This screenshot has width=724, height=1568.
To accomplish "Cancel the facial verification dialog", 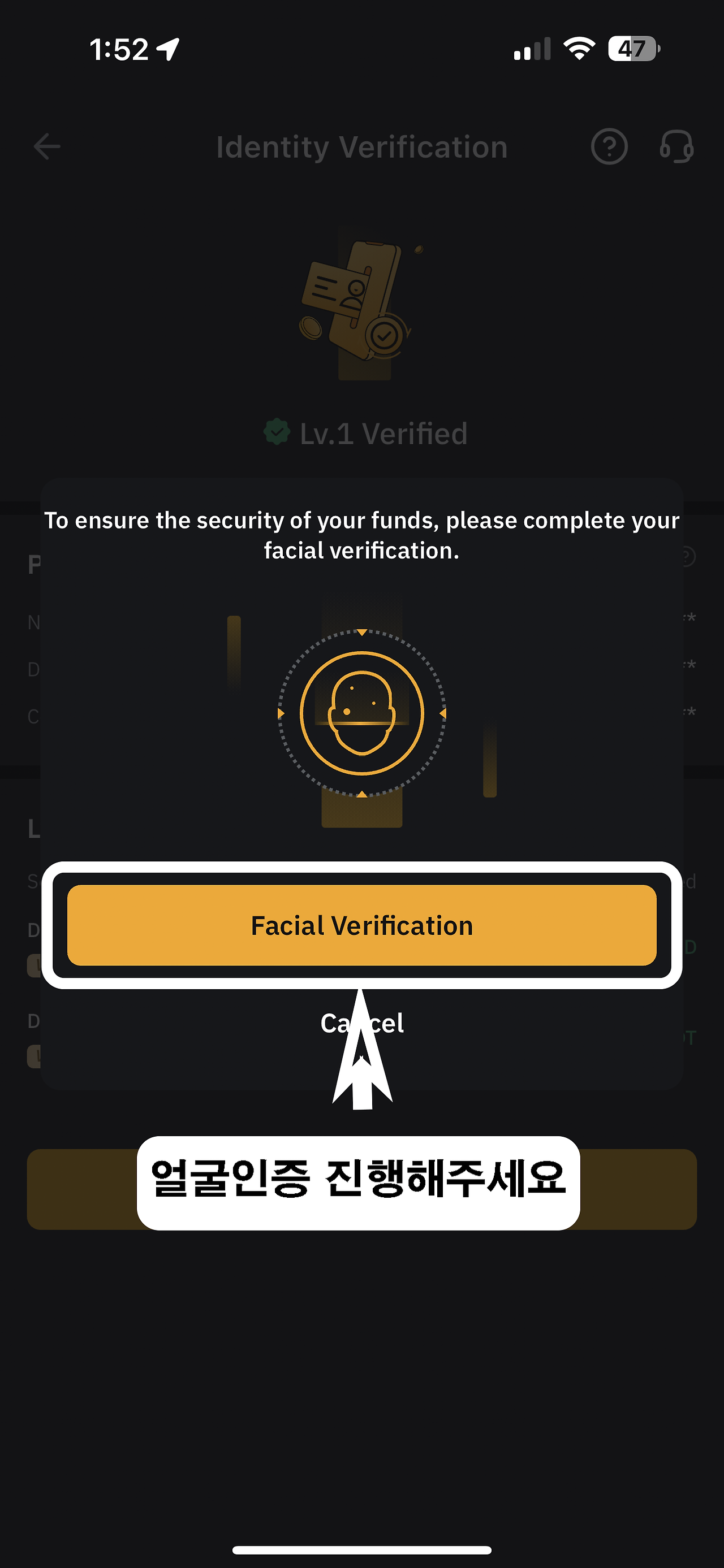I will pyautogui.click(x=361, y=1023).
